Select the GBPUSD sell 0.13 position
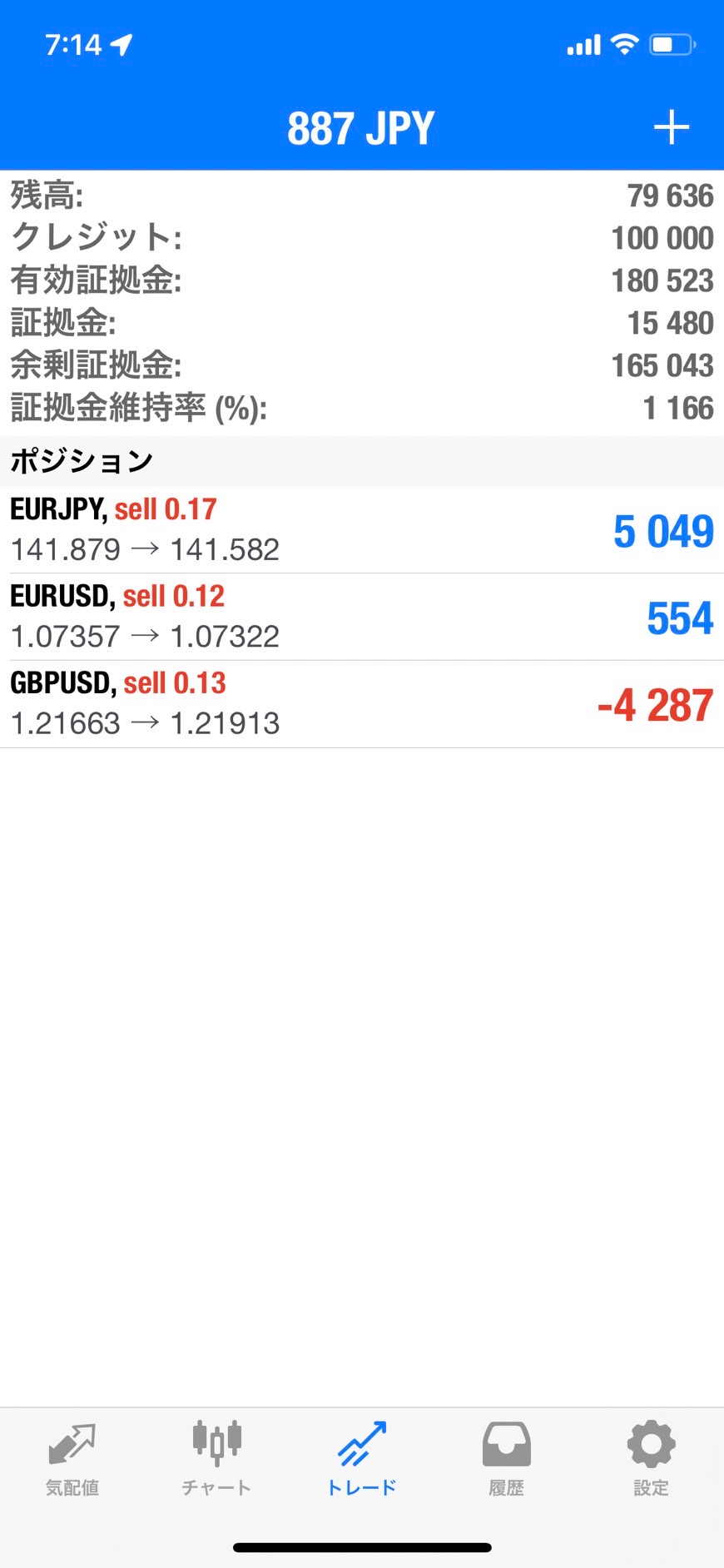The image size is (724, 1568). coord(361,704)
